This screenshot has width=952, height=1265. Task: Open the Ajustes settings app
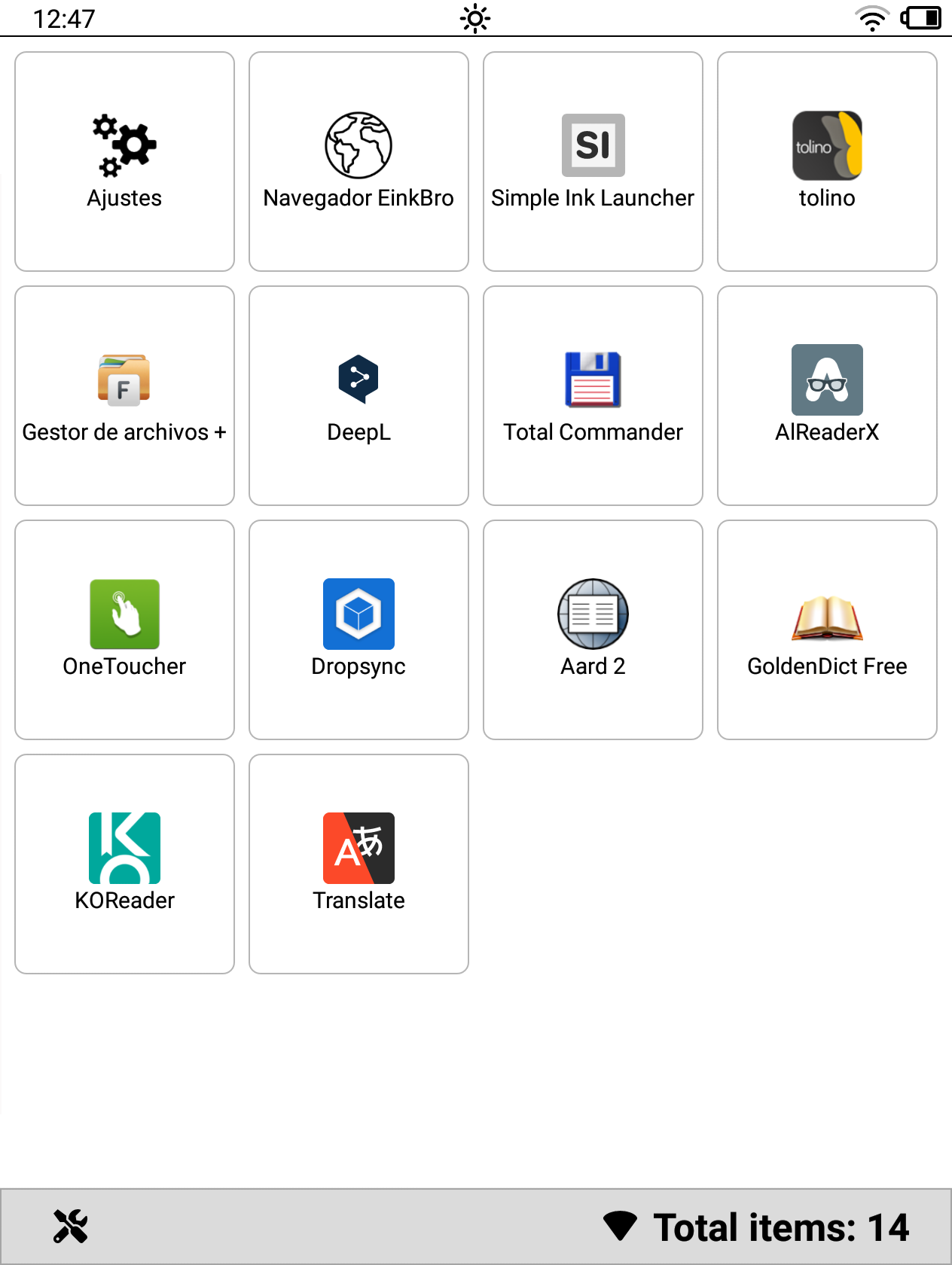point(124,161)
